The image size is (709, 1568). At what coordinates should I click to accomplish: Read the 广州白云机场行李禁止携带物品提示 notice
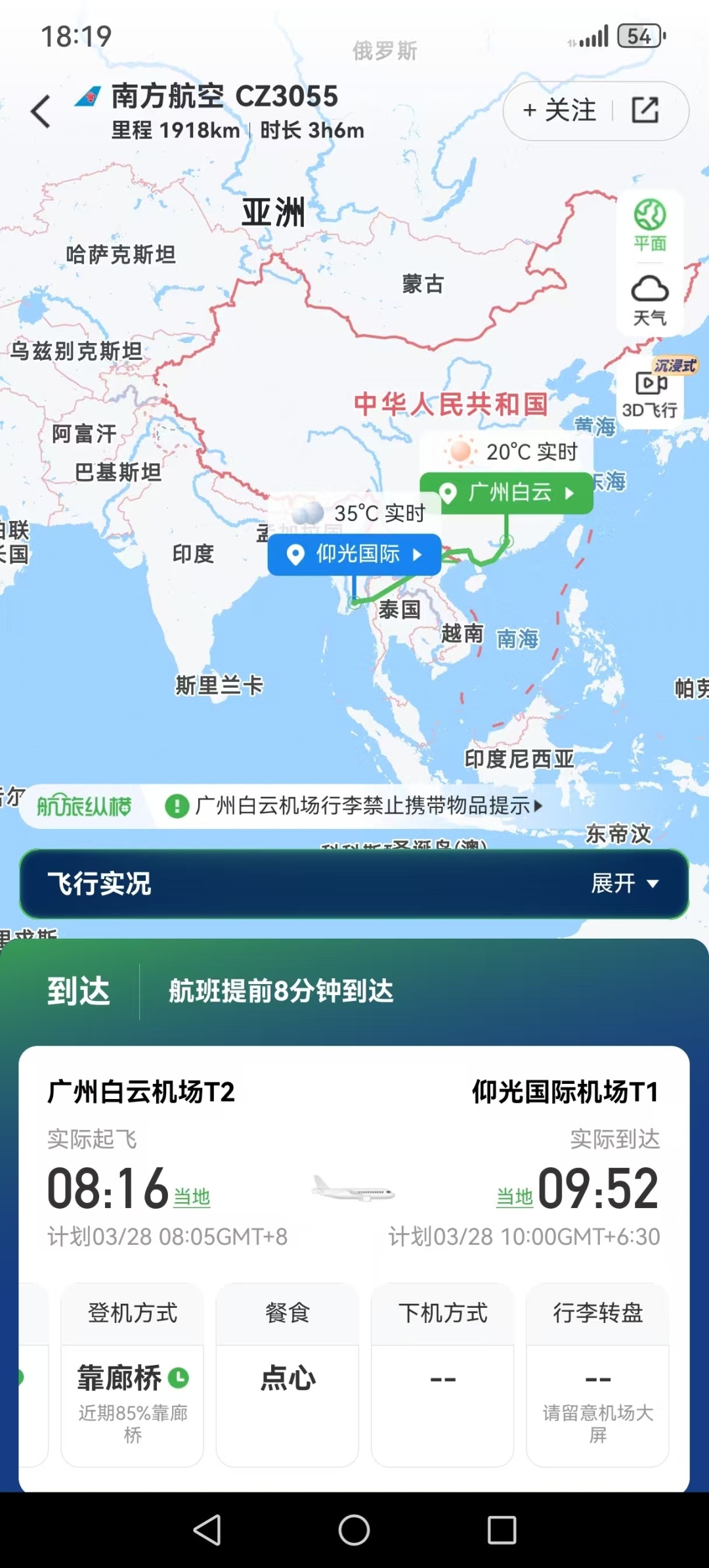coord(362,805)
